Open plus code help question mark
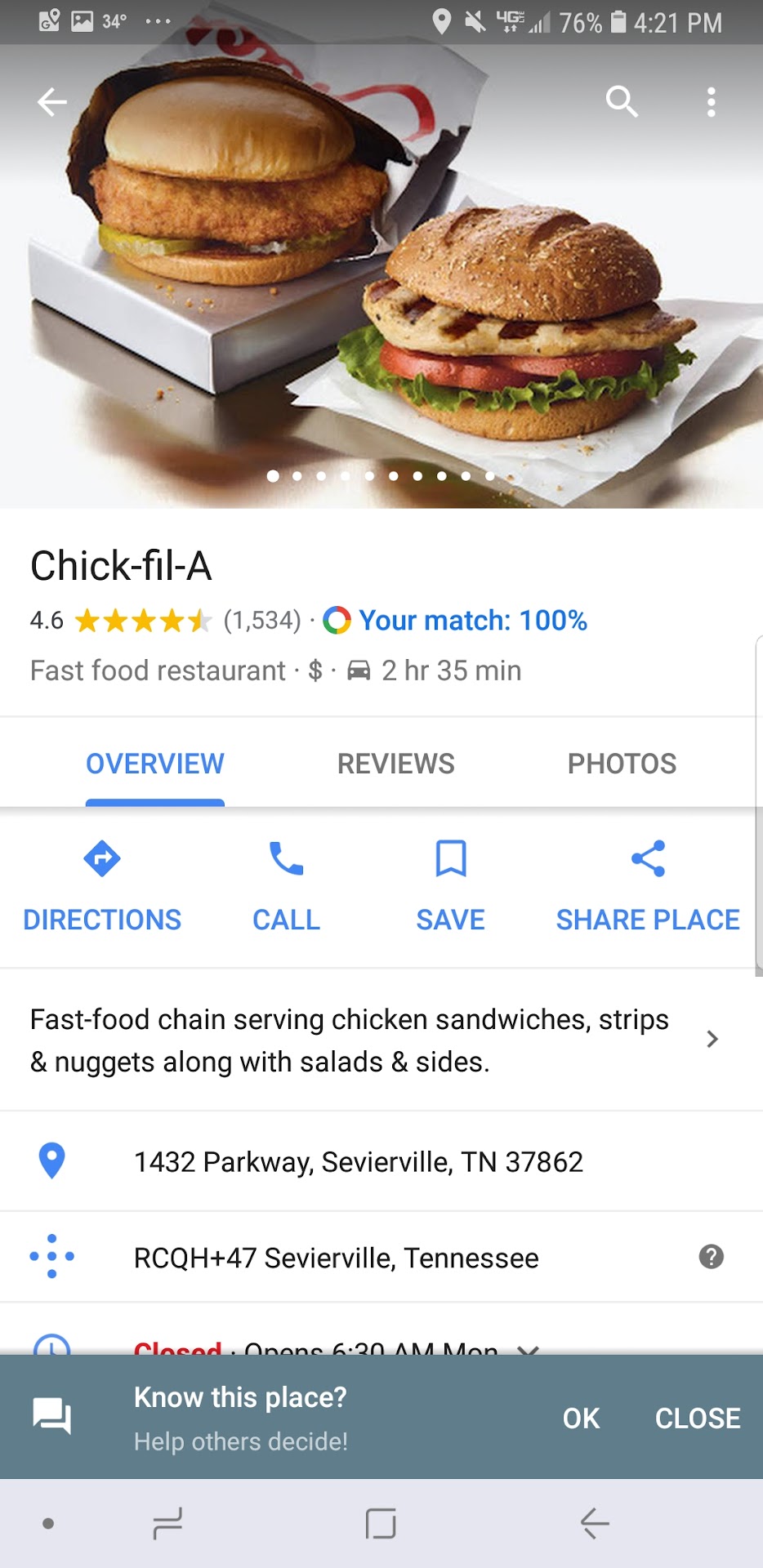Image resolution: width=763 pixels, height=1568 pixels. click(711, 1257)
